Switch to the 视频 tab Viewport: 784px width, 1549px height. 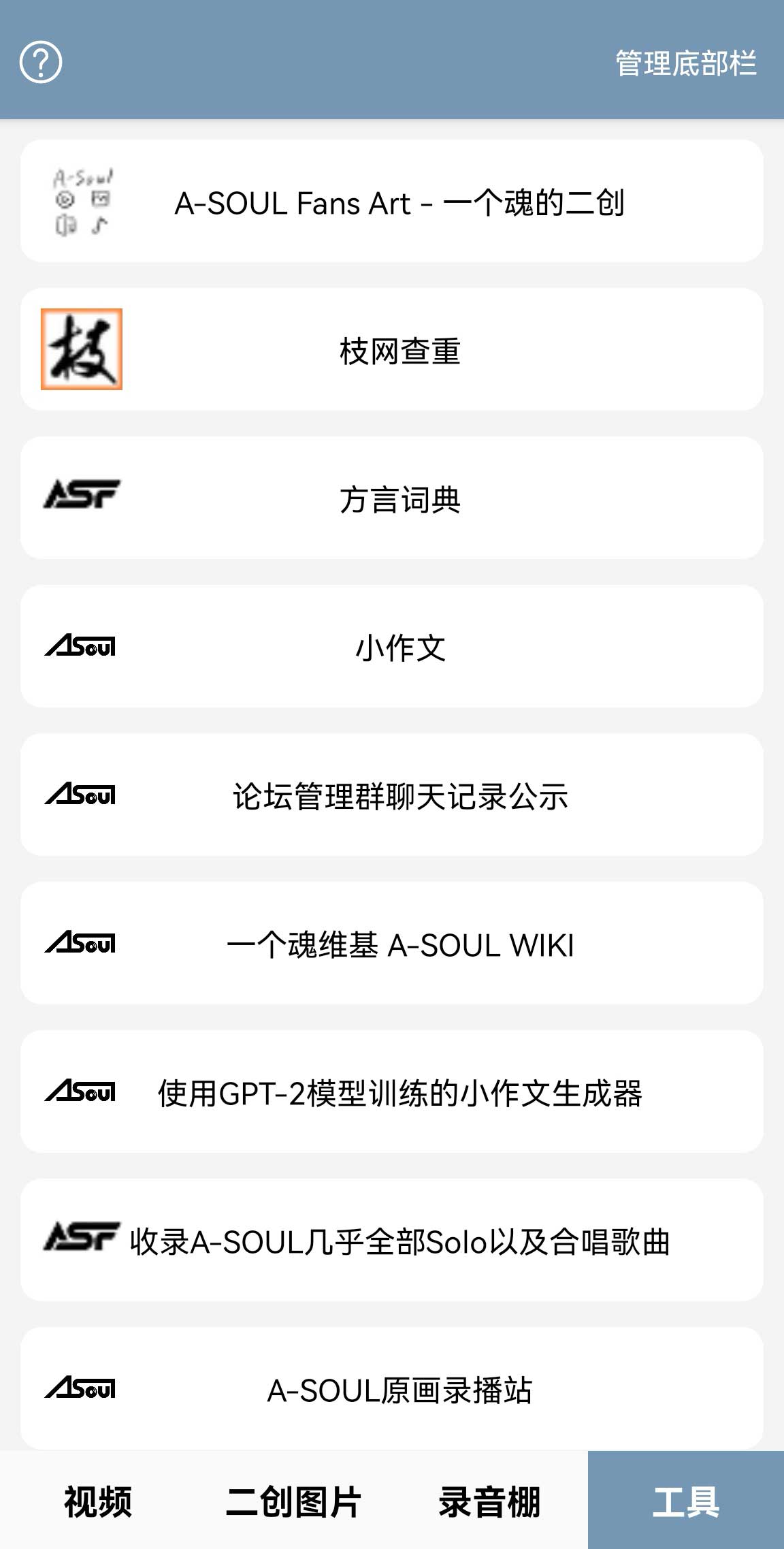(98, 1501)
